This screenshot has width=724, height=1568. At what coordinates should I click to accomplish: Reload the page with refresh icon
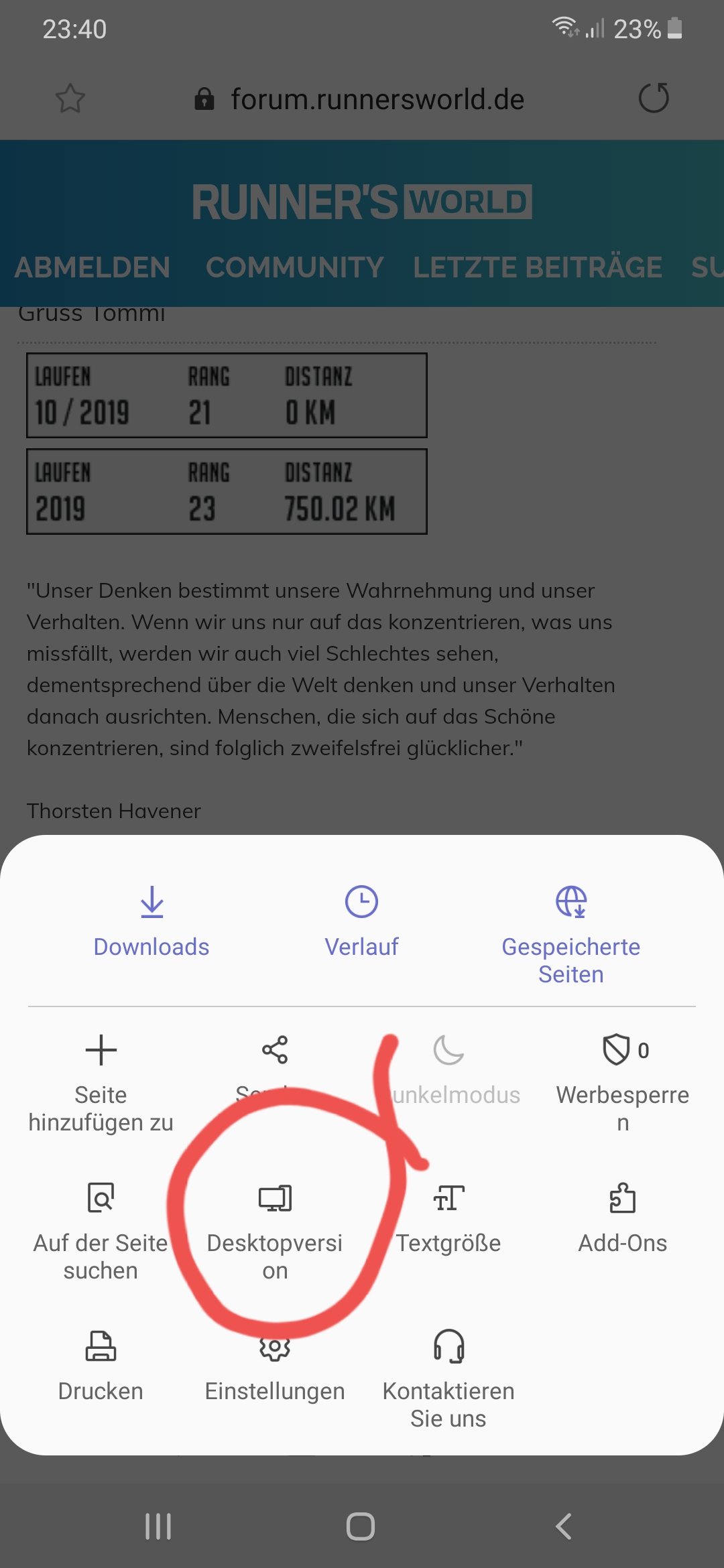click(x=654, y=99)
